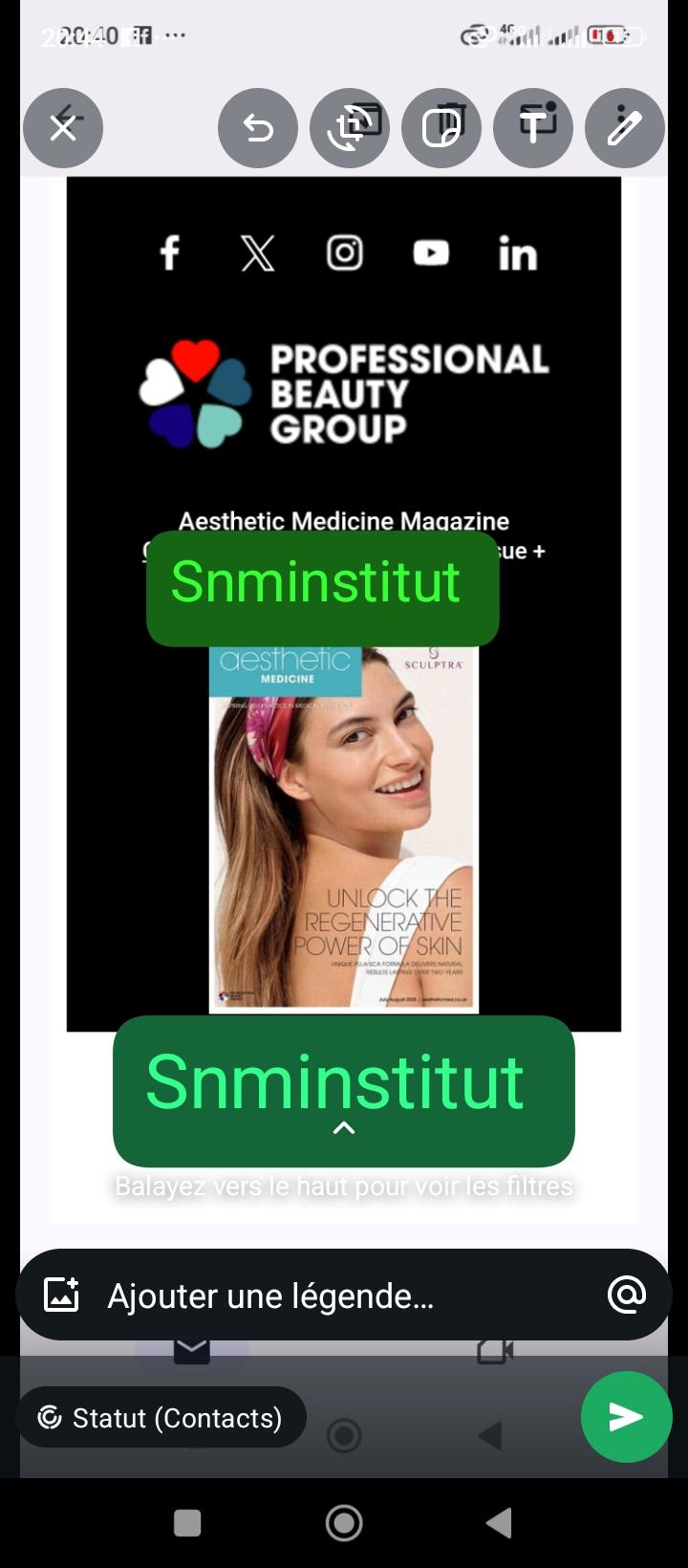Add a sticker to the image
The width and height of the screenshot is (688, 1568).
tap(441, 128)
